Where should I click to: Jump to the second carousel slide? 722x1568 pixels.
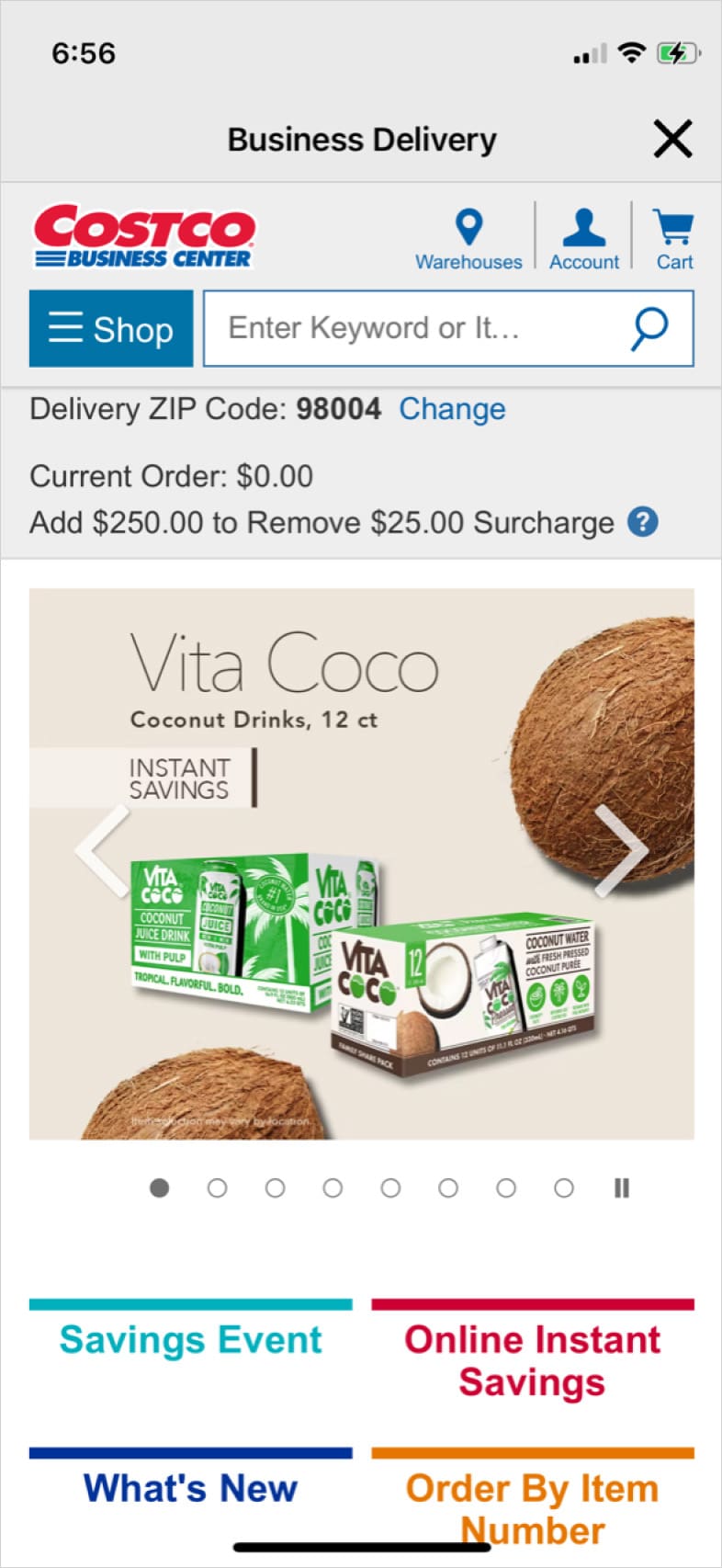coord(217,1188)
